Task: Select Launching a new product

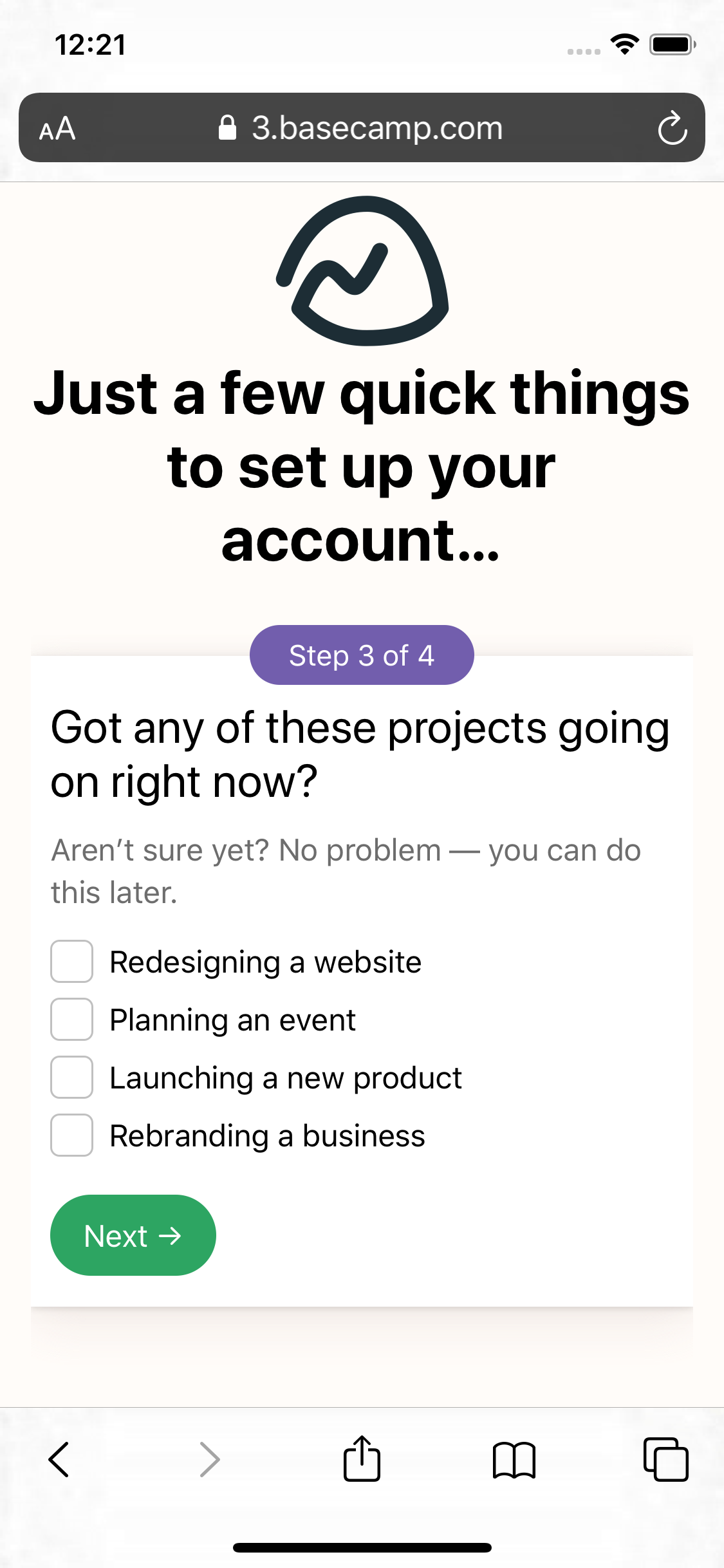Action: tap(71, 1078)
